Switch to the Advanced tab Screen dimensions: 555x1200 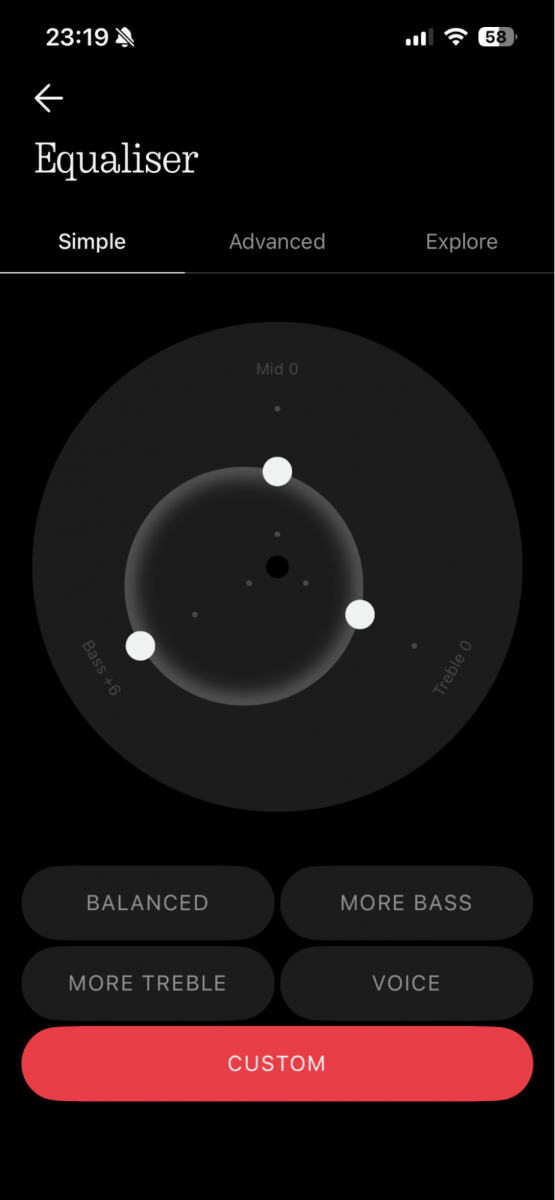click(277, 242)
